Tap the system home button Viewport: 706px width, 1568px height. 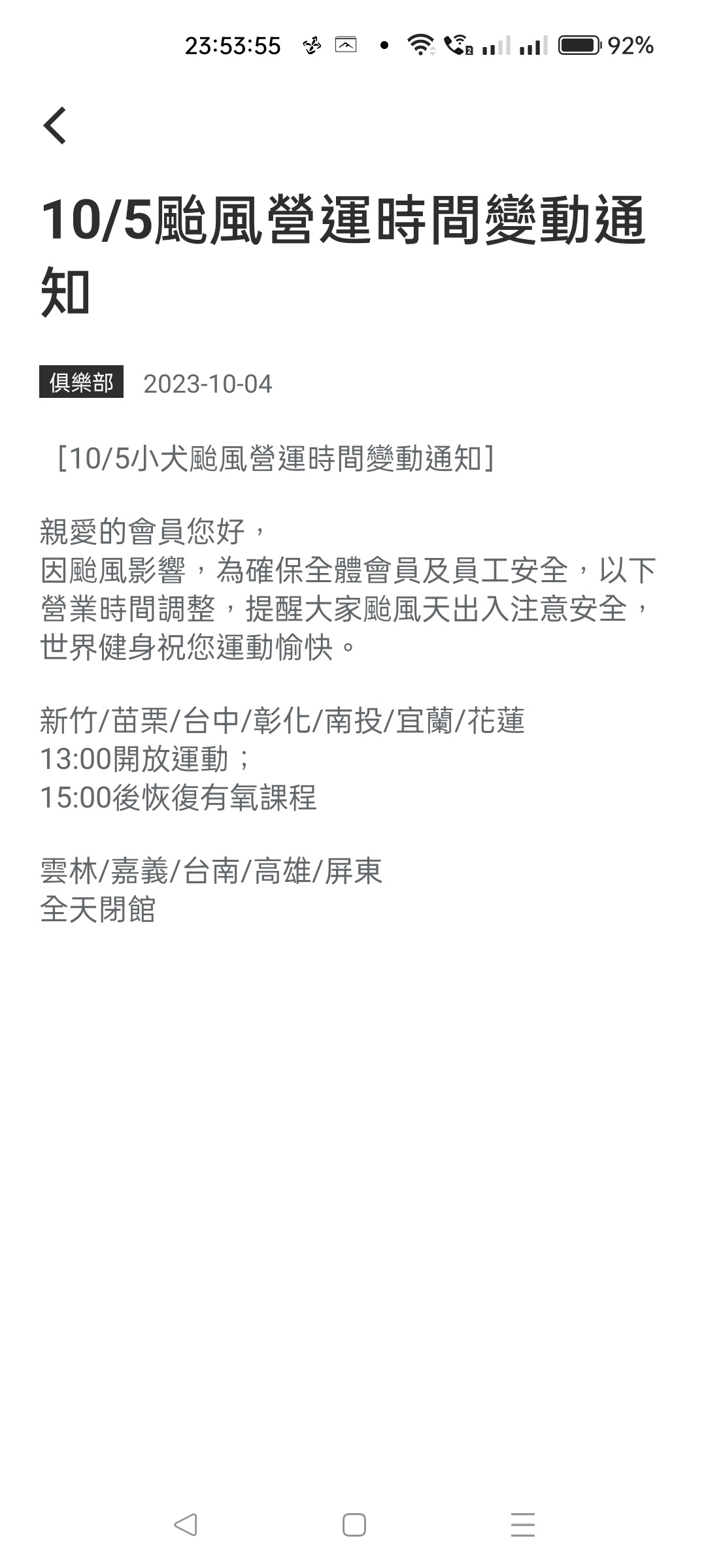(x=354, y=1525)
